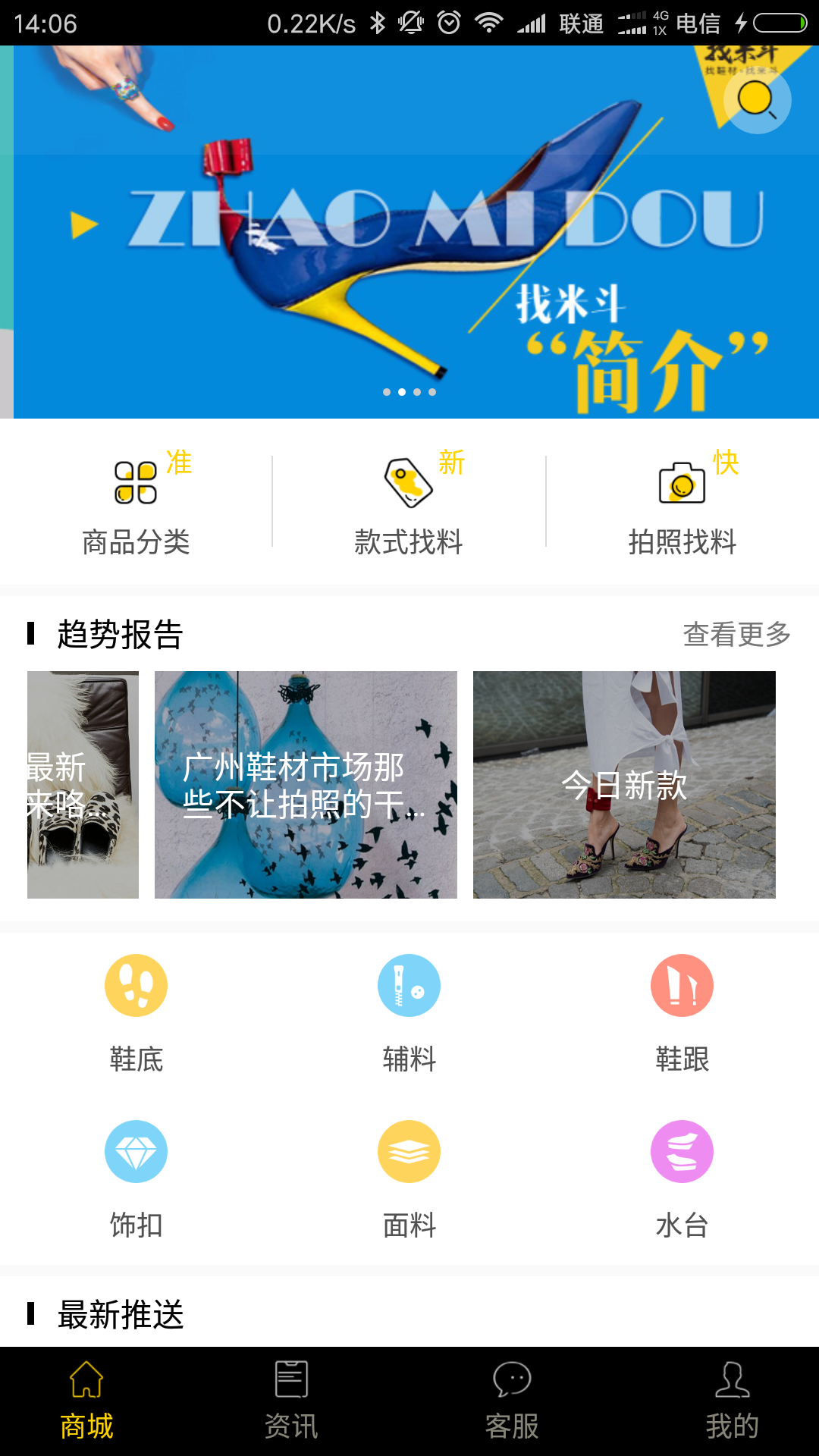The image size is (819, 1456).
Task: Open the search magnifier in banner corner
Action: tap(756, 100)
